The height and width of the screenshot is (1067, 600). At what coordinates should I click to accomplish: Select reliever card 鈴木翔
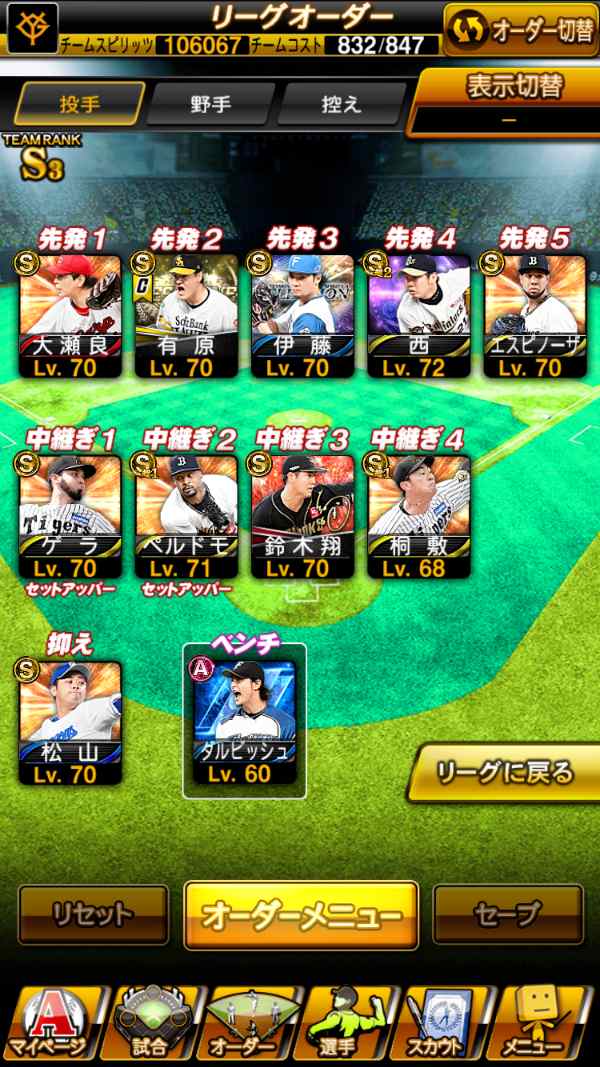click(303, 516)
